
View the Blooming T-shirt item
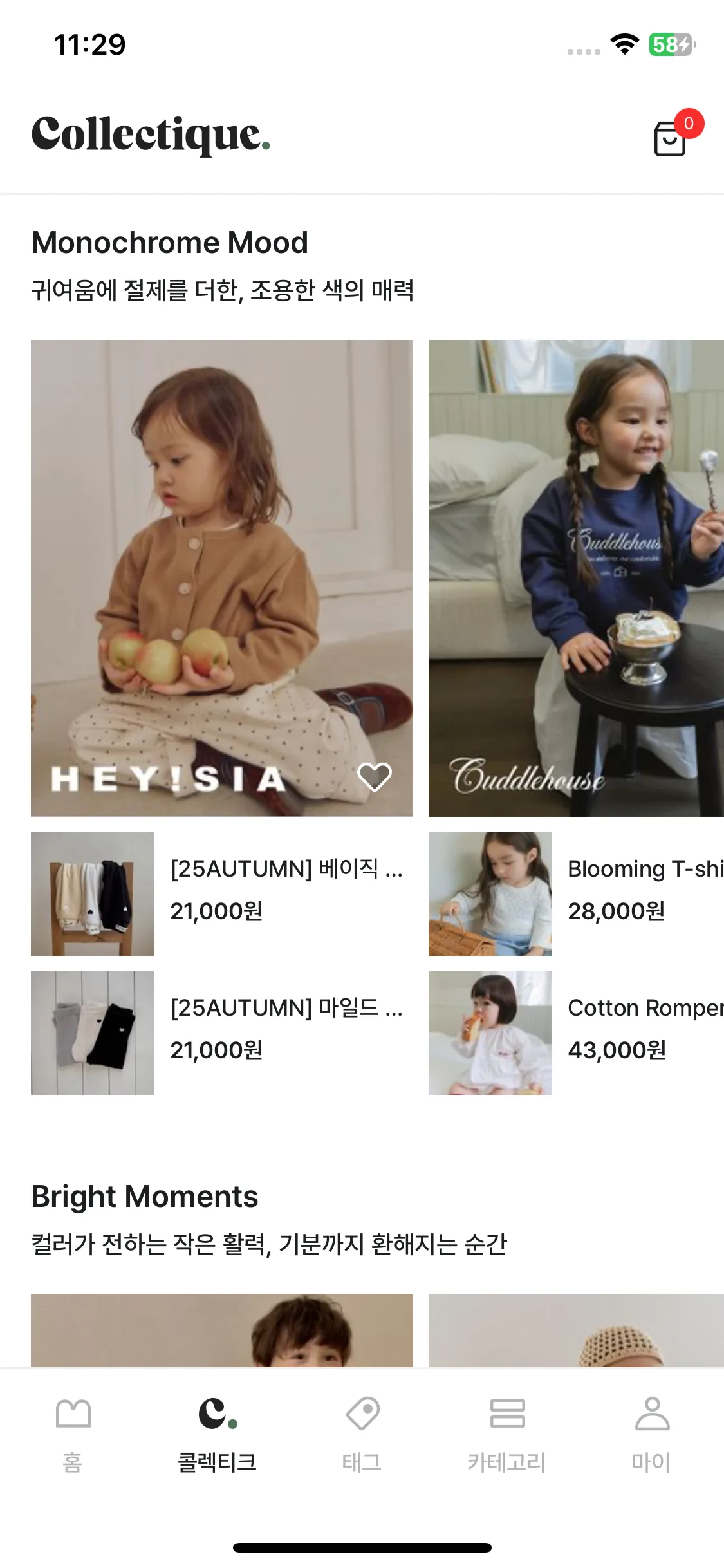point(576,893)
